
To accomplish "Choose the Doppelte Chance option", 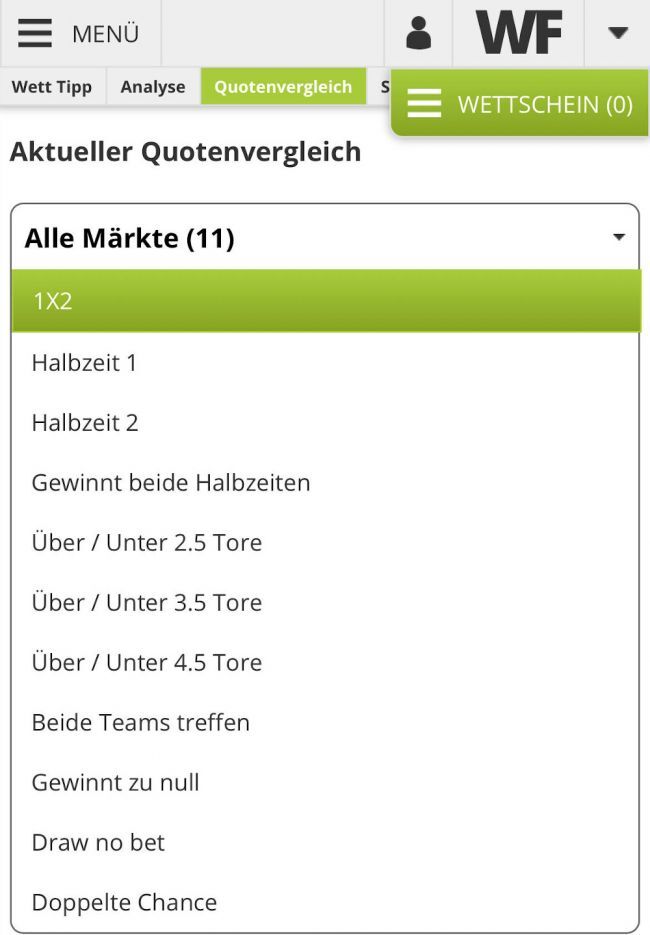I will tap(324, 903).
